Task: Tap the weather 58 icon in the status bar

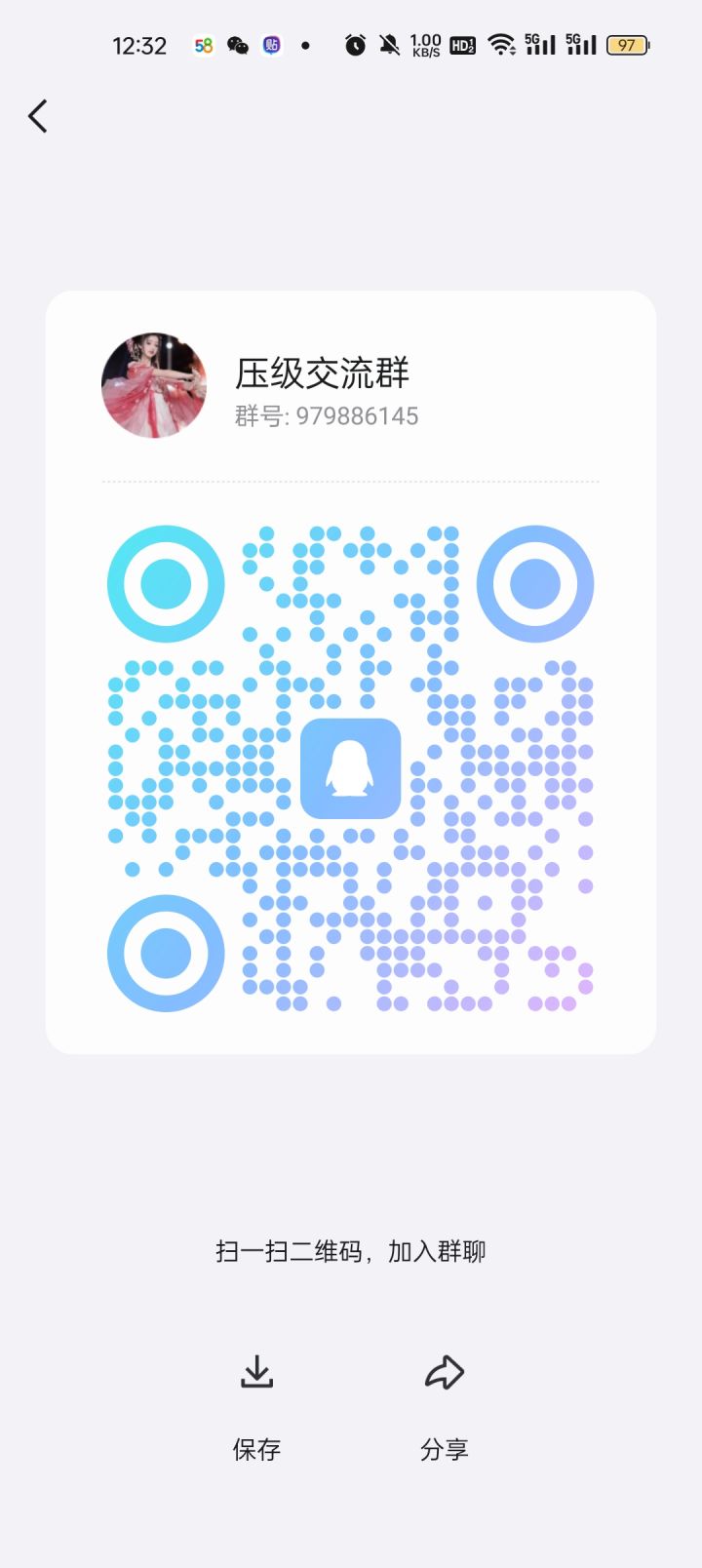Action: pos(202,45)
